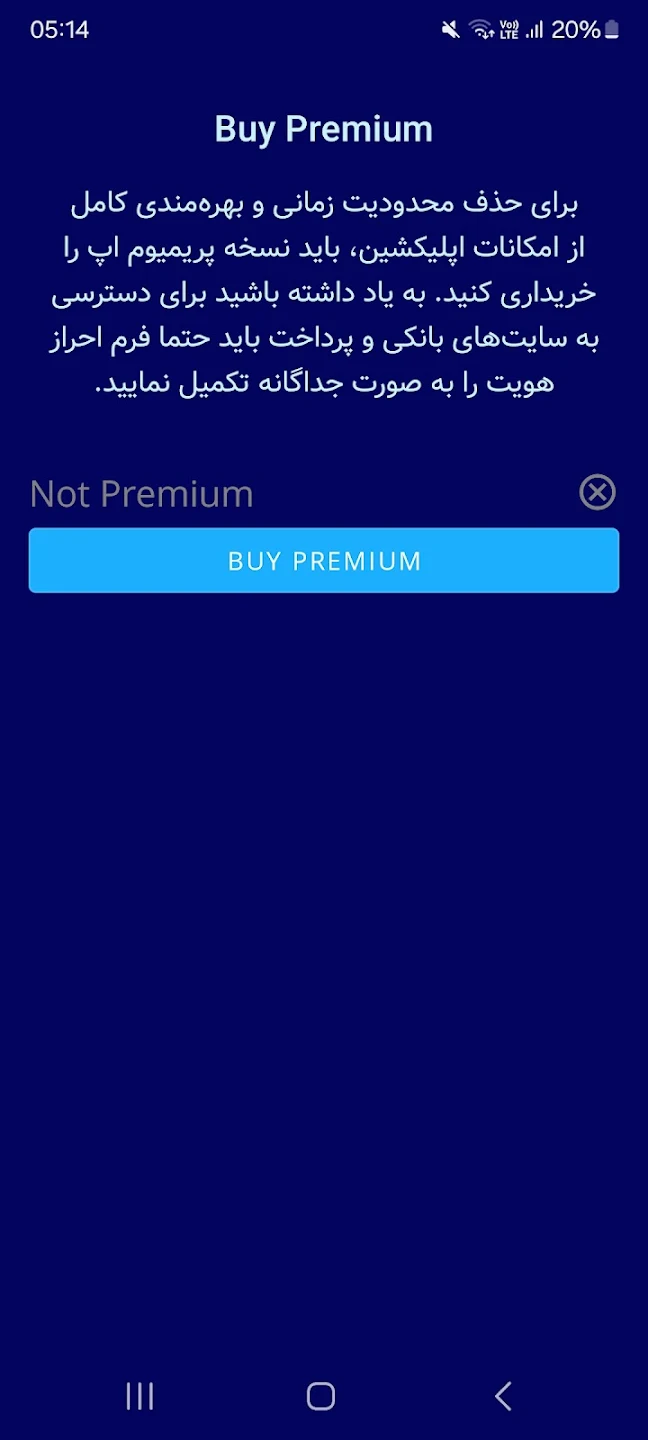
Task: Open the recent apps view
Action: tap(140, 1396)
